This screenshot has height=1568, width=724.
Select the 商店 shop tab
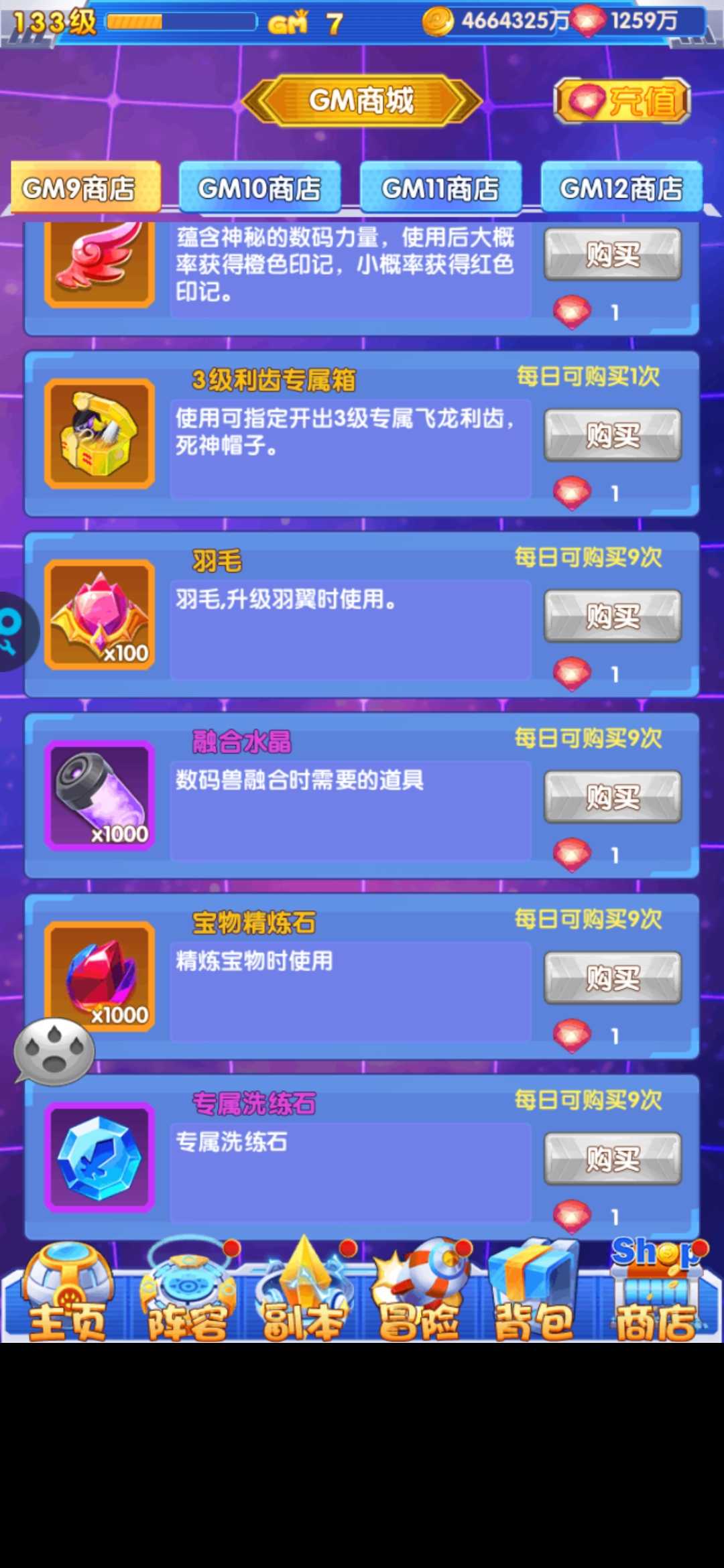tap(654, 1297)
